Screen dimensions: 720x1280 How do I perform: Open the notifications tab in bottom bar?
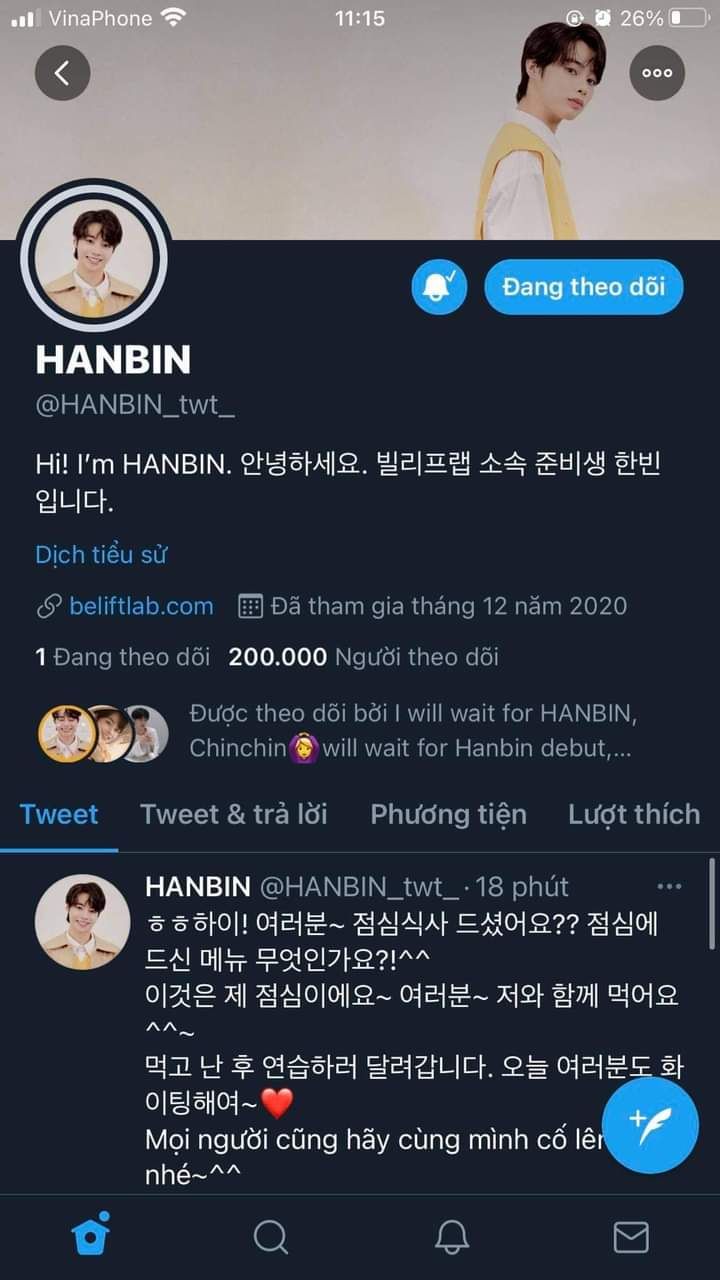[451, 1237]
